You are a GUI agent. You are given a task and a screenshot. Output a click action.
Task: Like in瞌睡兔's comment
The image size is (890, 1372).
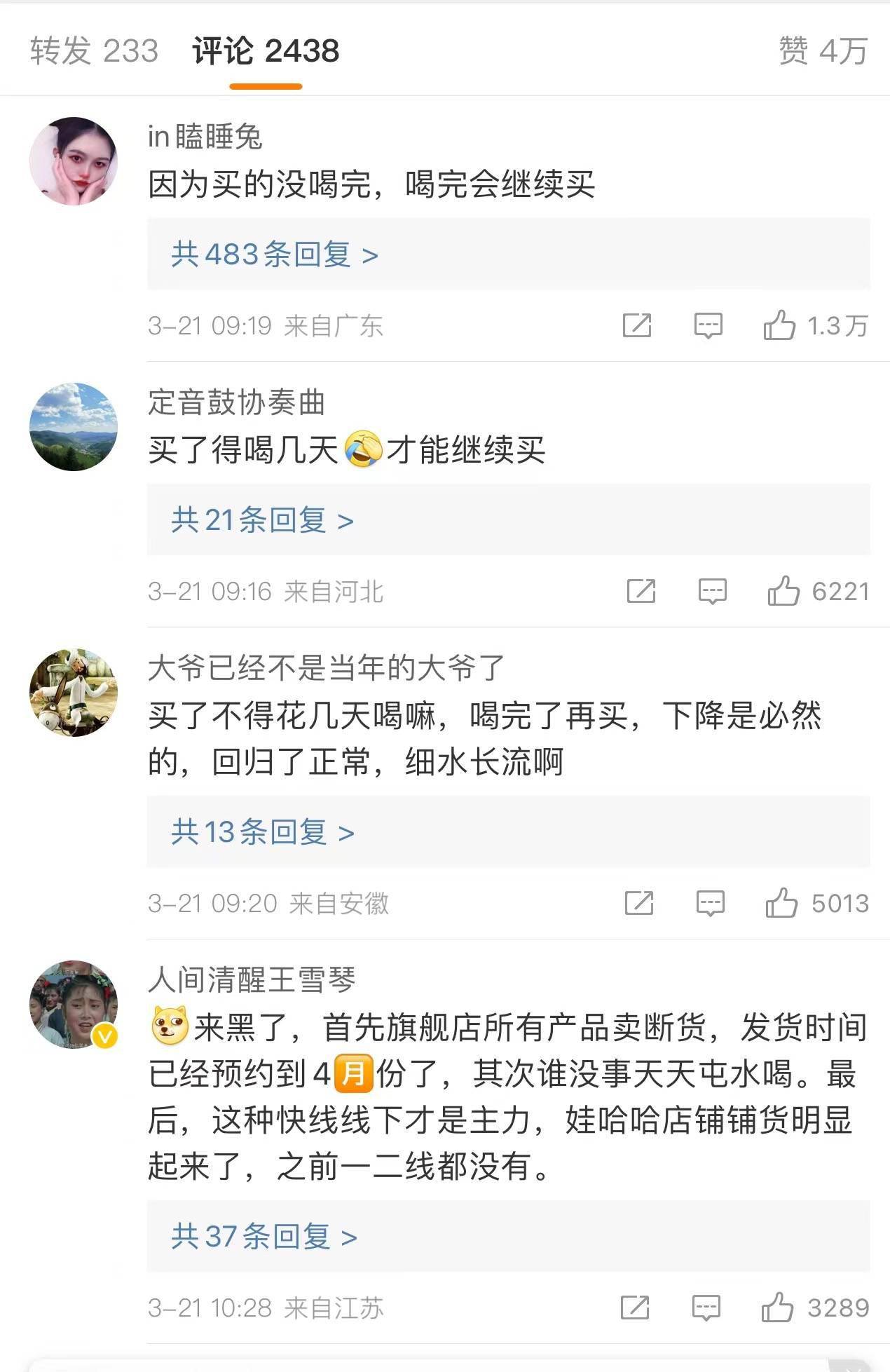tap(779, 326)
